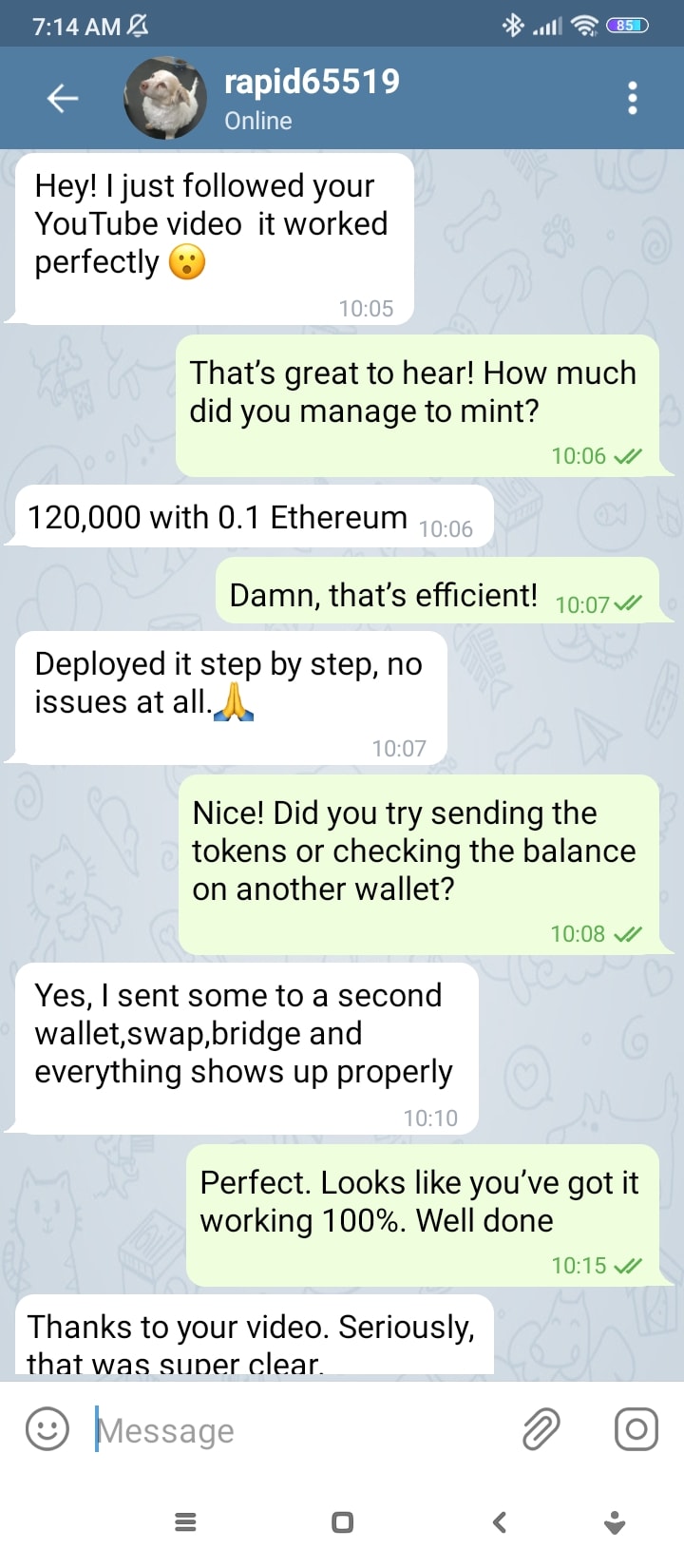Tap the system back button

pyautogui.click(x=500, y=1522)
